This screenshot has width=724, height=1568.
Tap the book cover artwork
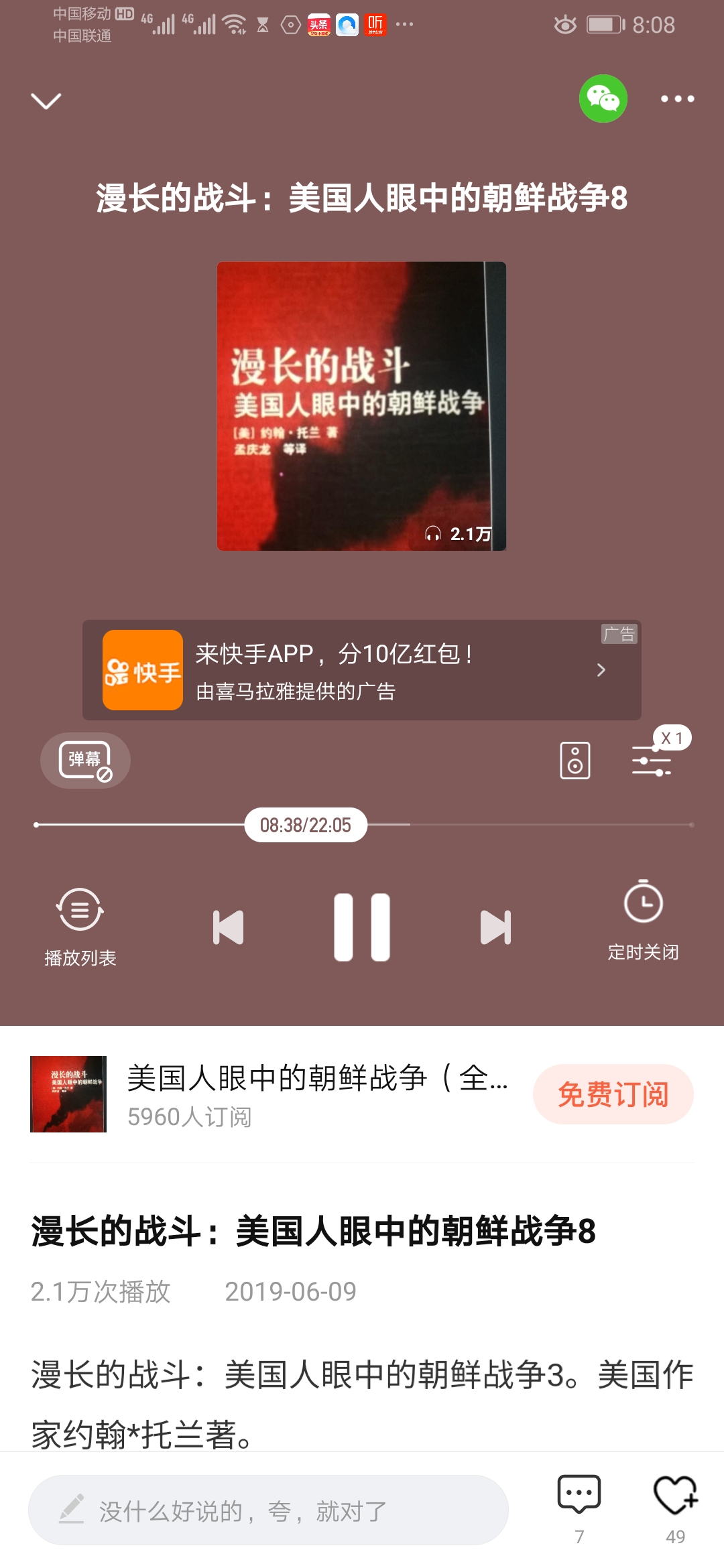(361, 406)
